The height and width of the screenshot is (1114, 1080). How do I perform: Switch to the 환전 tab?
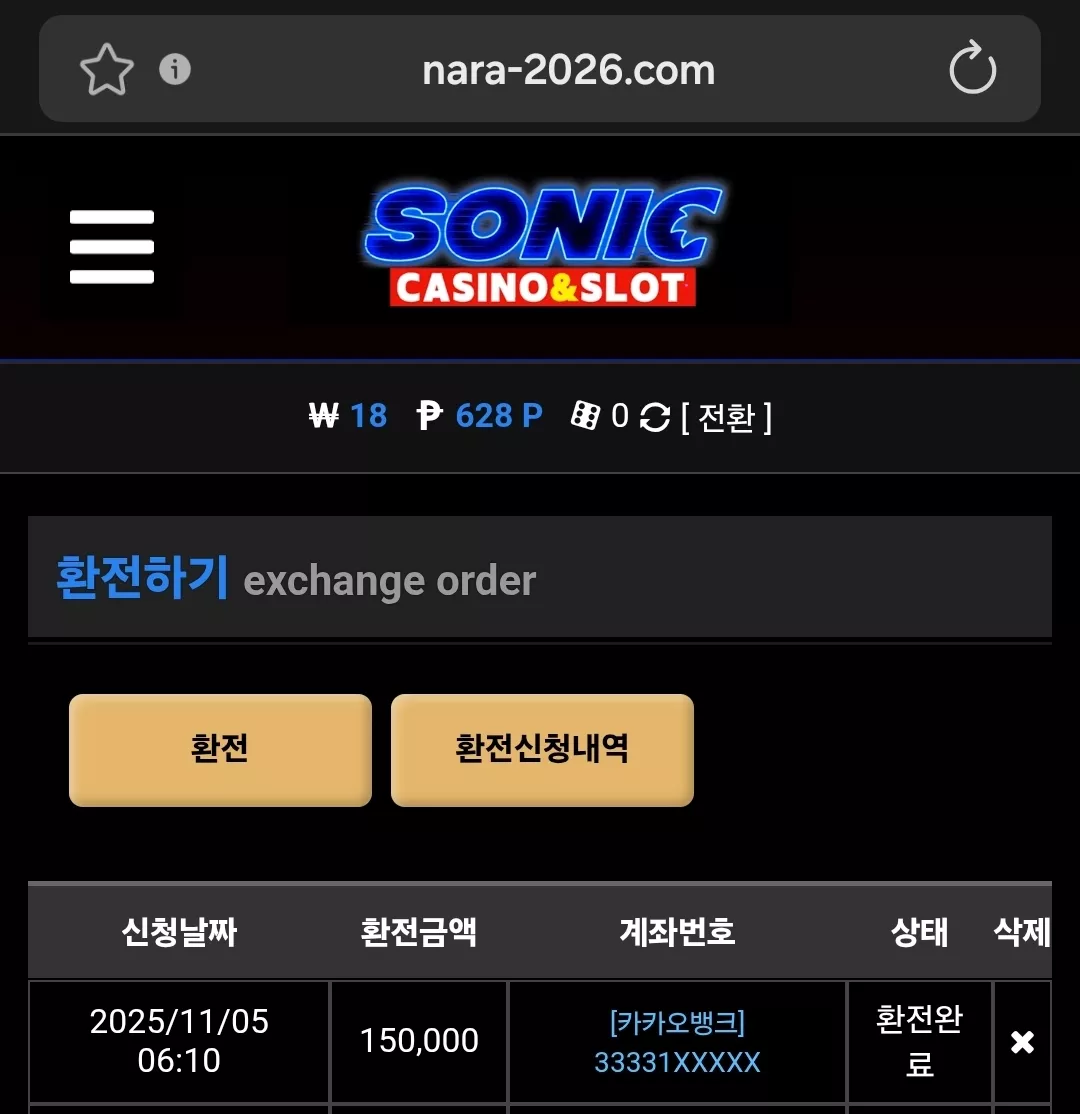[x=220, y=750]
